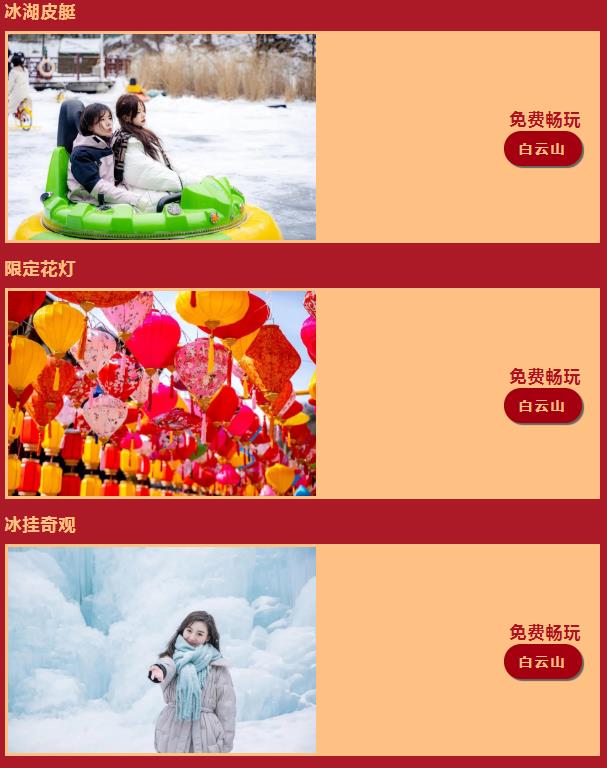
Task: Open the 白云山 button for 冰挂奇观
Action: (542, 662)
